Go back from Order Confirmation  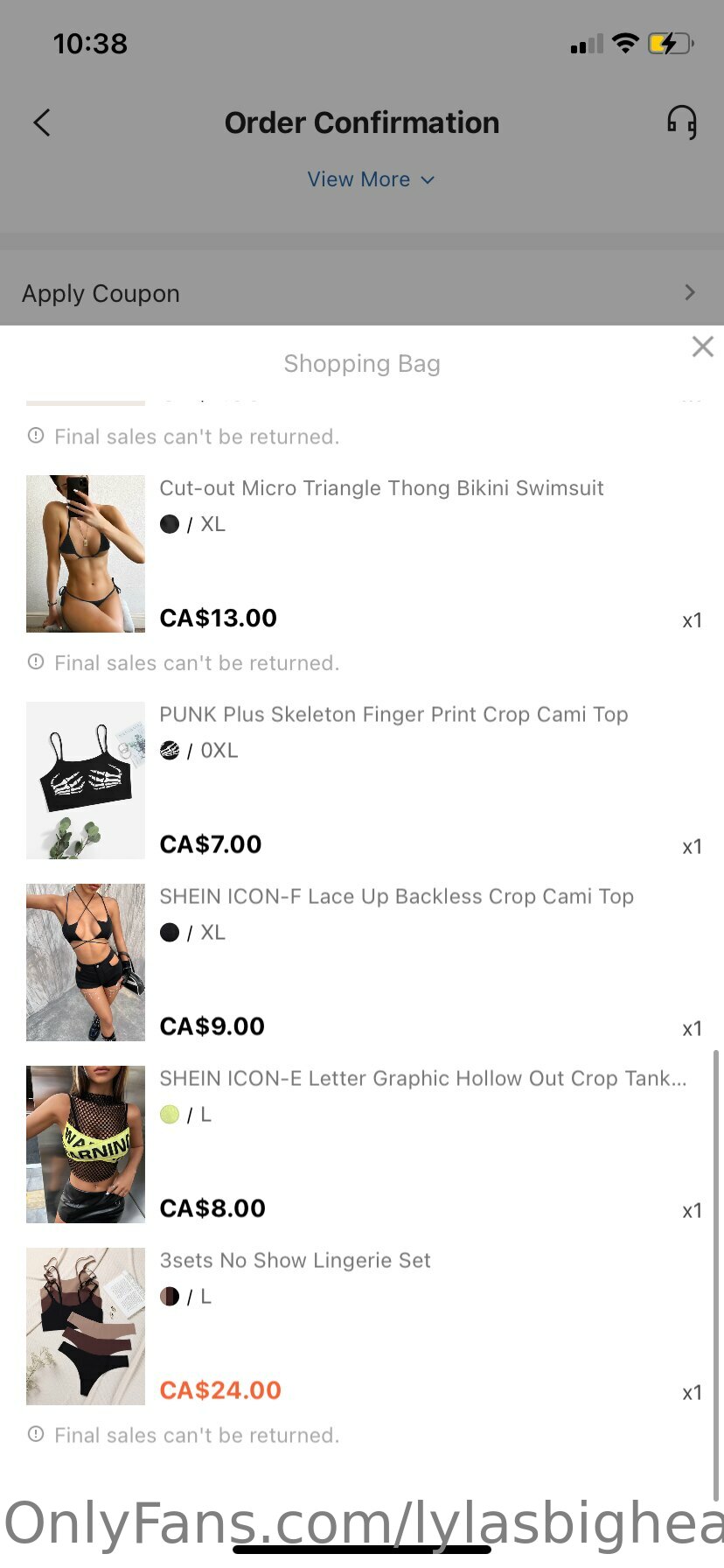pos(41,122)
